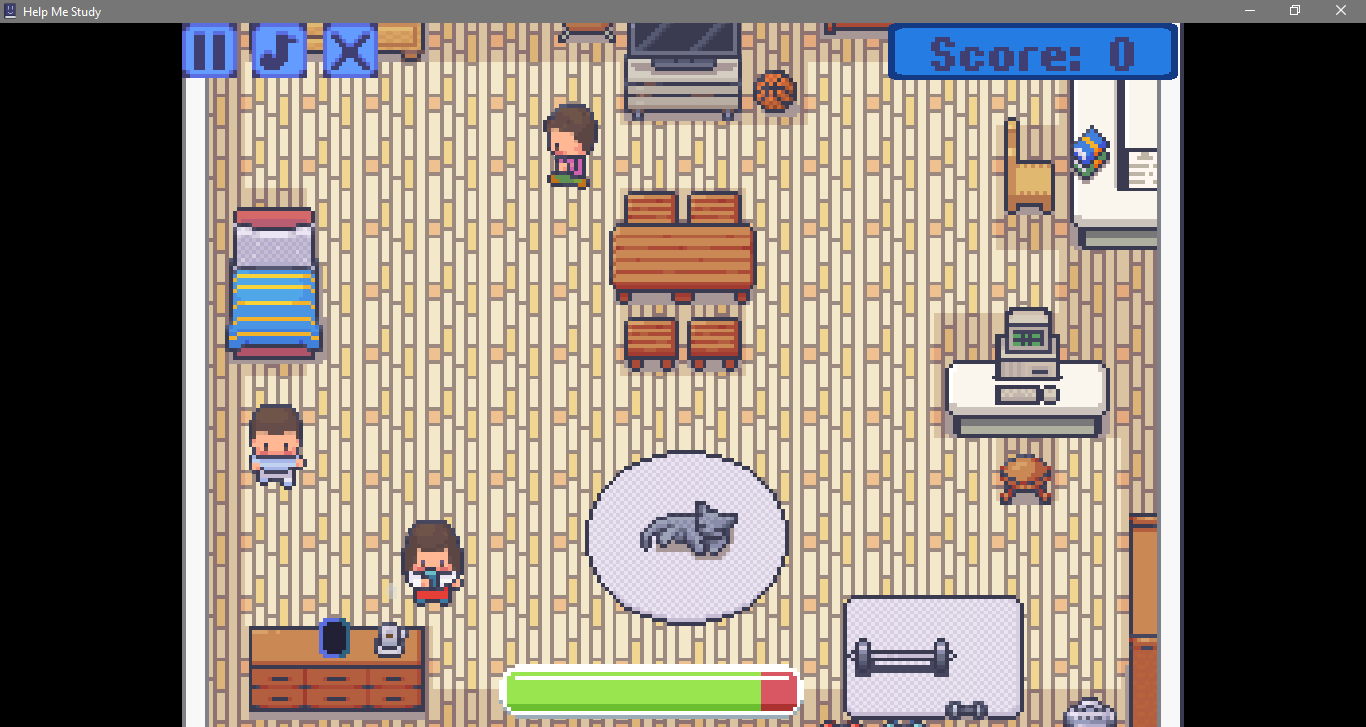
Task: Tap the X exit button
Action: (350, 50)
